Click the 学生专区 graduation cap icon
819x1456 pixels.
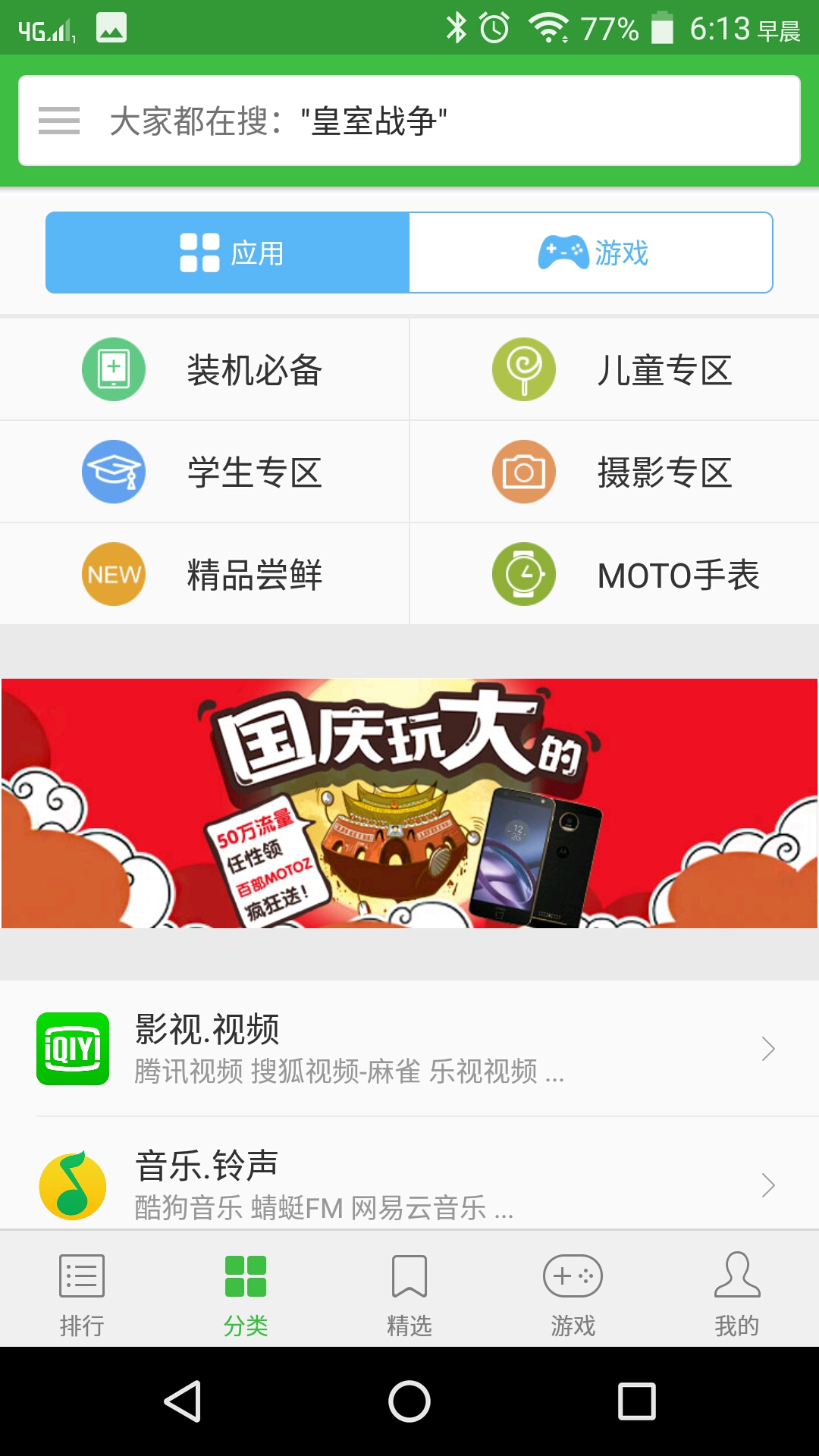(x=112, y=472)
